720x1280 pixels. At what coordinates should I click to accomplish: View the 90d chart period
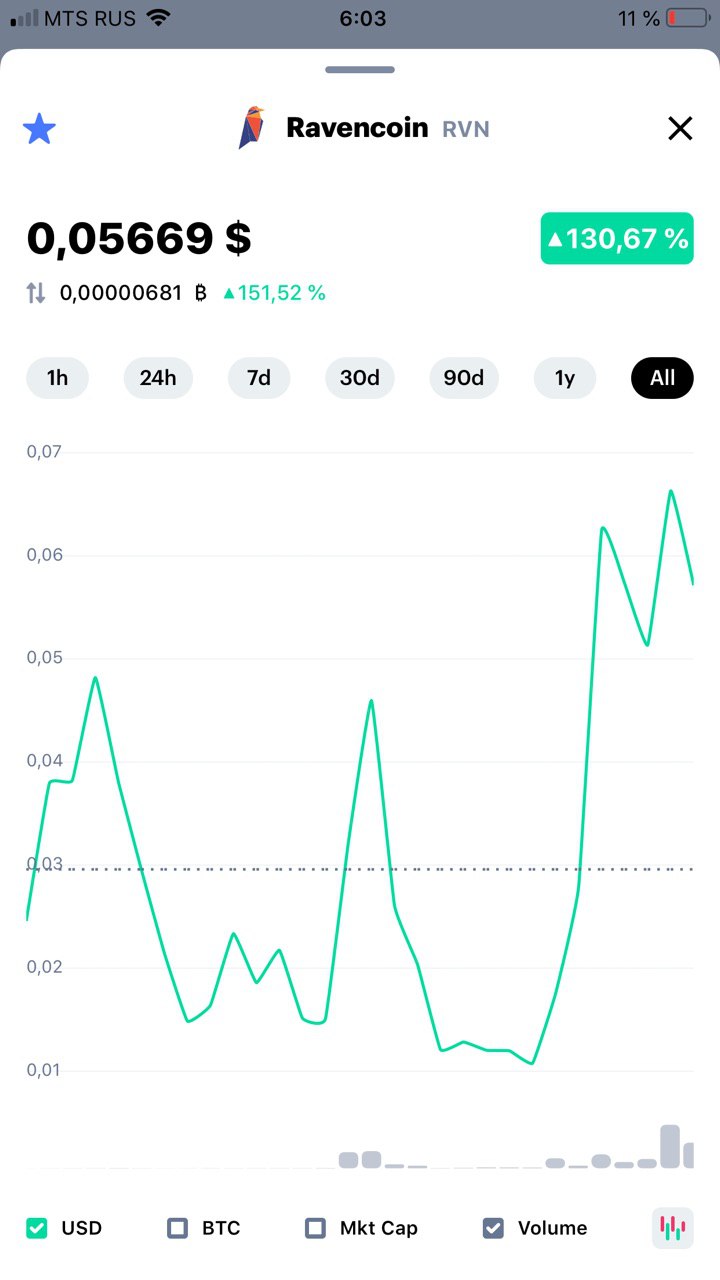[x=464, y=378]
